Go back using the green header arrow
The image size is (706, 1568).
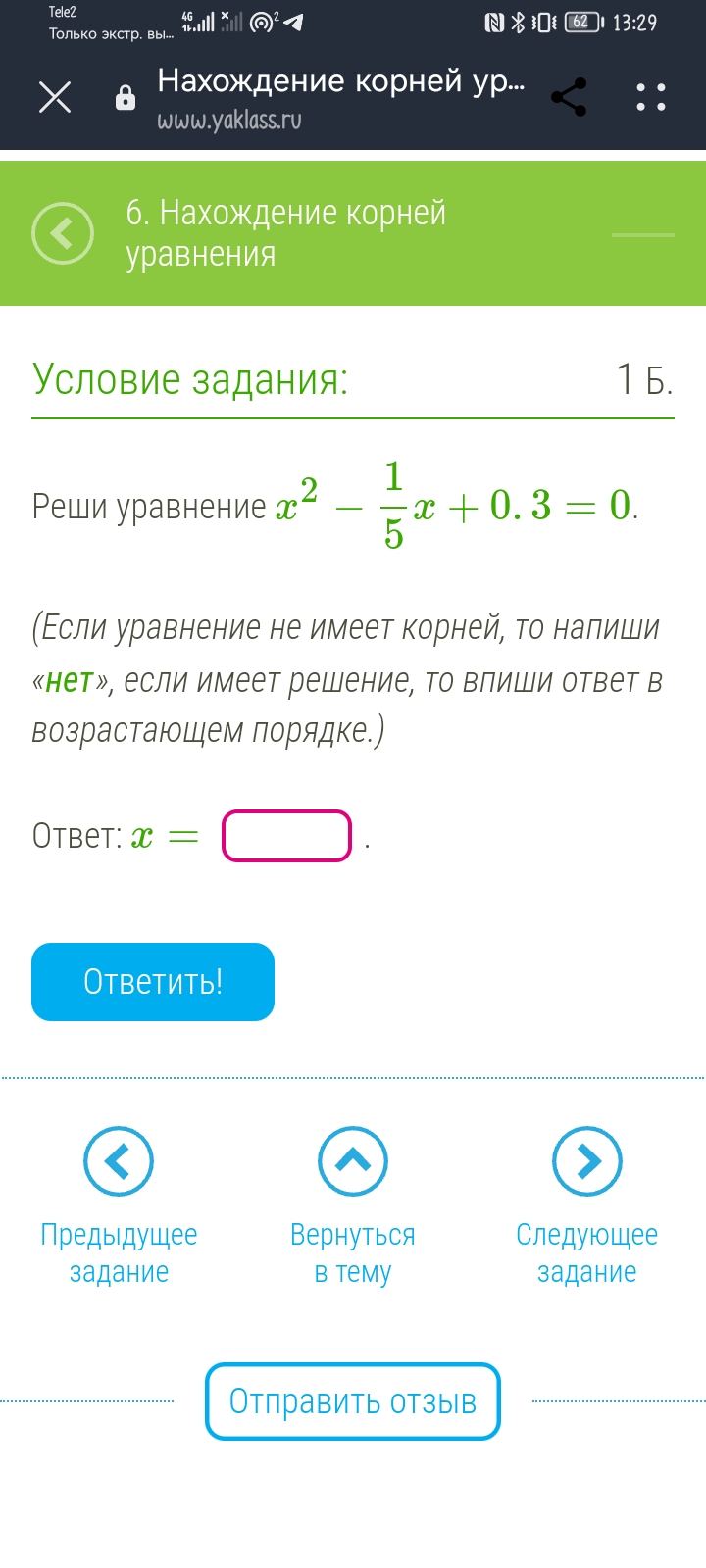[x=63, y=234]
